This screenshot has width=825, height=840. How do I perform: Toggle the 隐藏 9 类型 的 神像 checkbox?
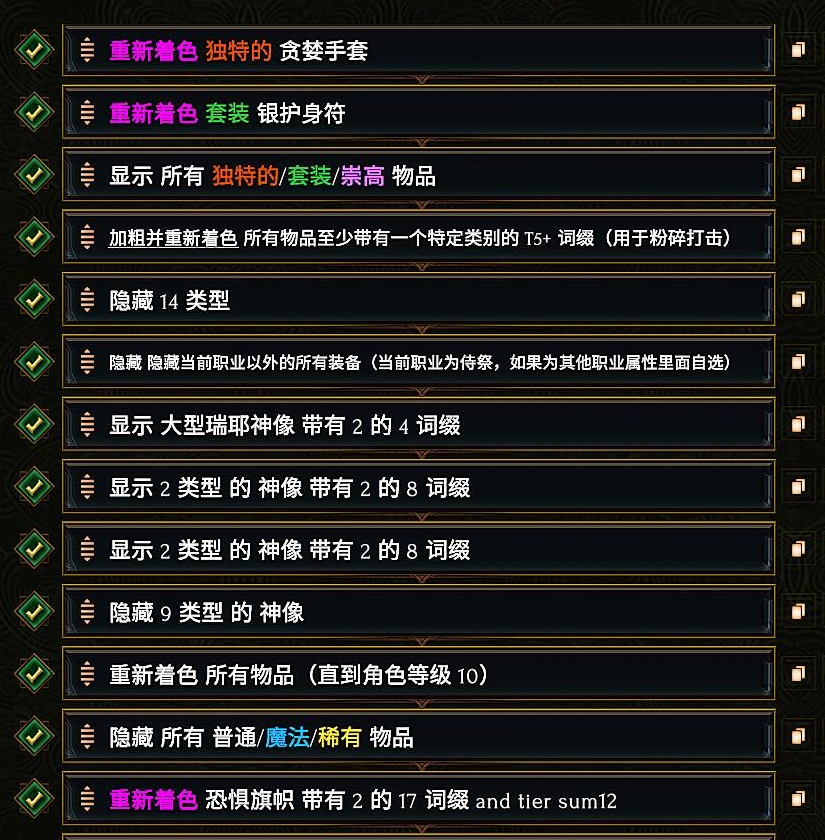[x=34, y=612]
